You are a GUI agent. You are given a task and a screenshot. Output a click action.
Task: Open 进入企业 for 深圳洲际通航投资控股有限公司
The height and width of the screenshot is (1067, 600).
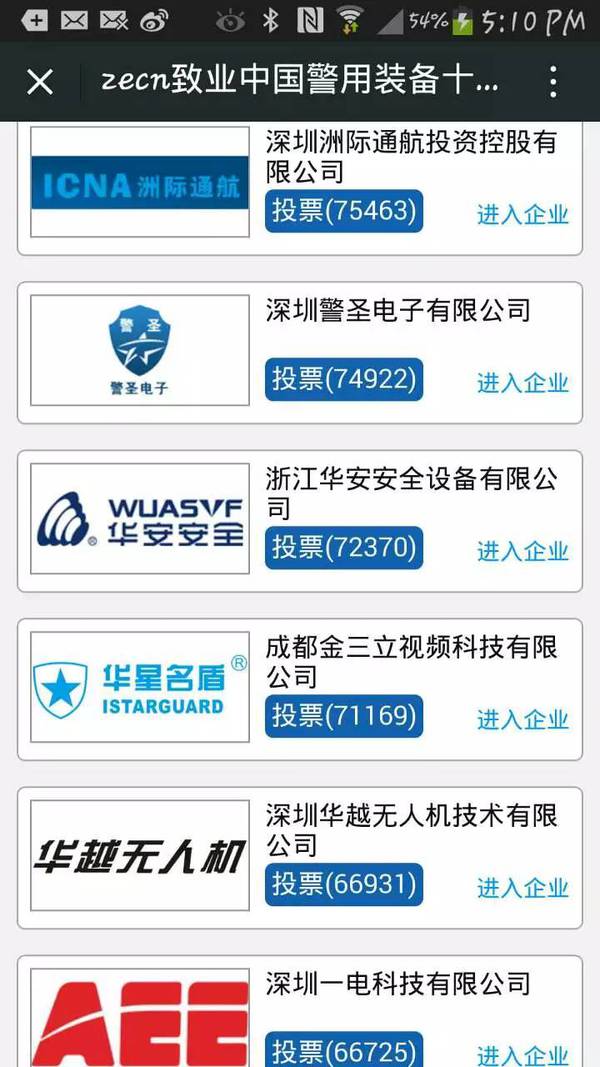[x=522, y=215]
